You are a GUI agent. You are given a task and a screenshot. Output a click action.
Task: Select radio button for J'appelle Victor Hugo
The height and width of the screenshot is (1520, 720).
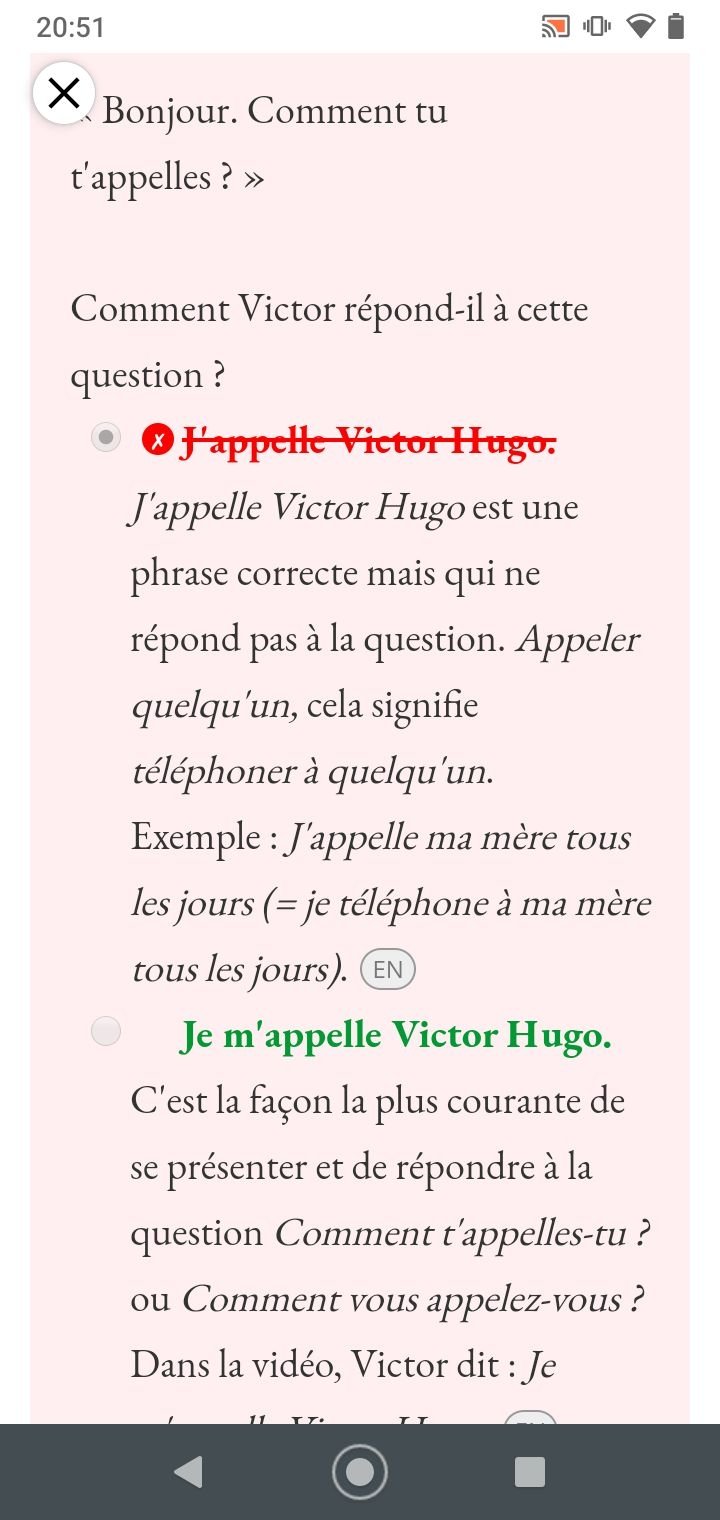point(106,437)
